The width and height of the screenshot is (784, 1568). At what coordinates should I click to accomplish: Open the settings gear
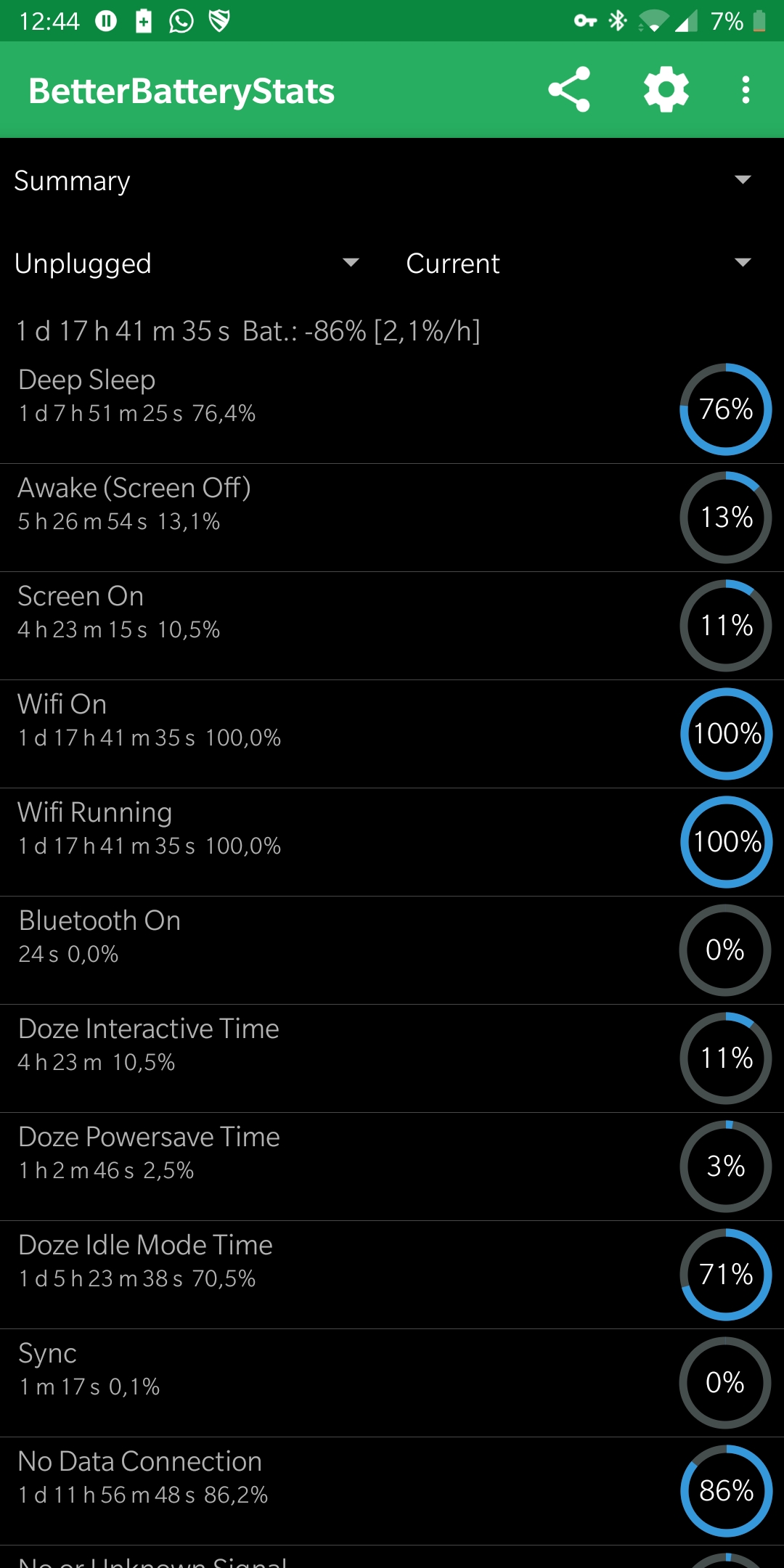pyautogui.click(x=666, y=90)
